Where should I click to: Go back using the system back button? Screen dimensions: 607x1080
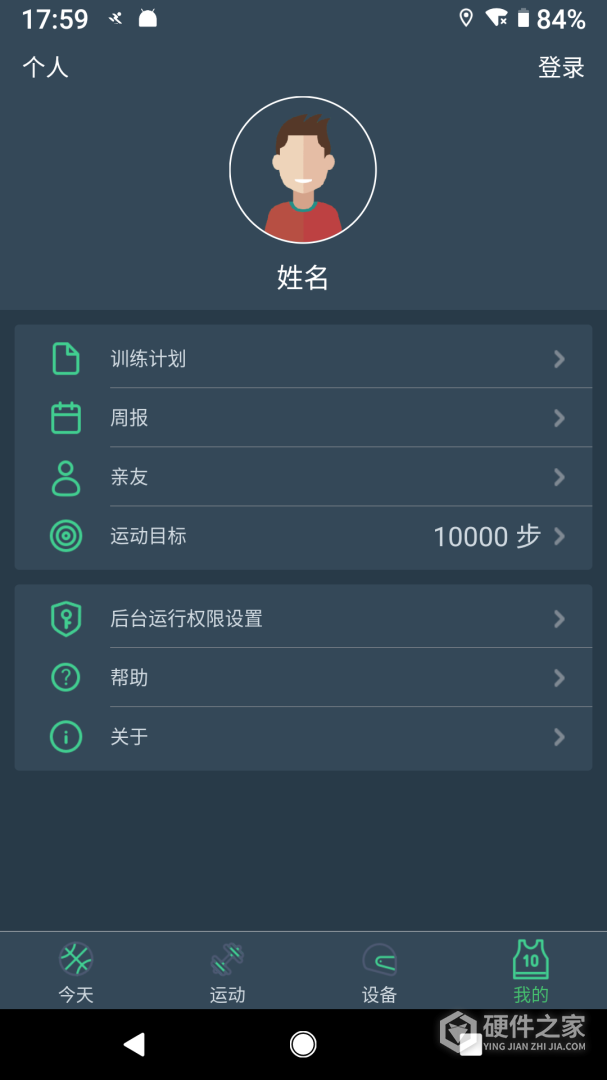pyautogui.click(x=134, y=1044)
